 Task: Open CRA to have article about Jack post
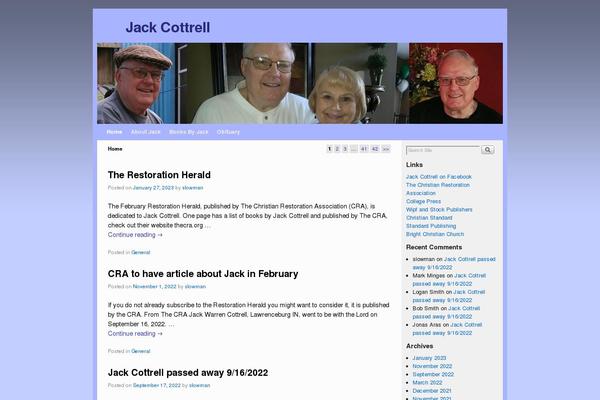pyautogui.click(x=203, y=273)
